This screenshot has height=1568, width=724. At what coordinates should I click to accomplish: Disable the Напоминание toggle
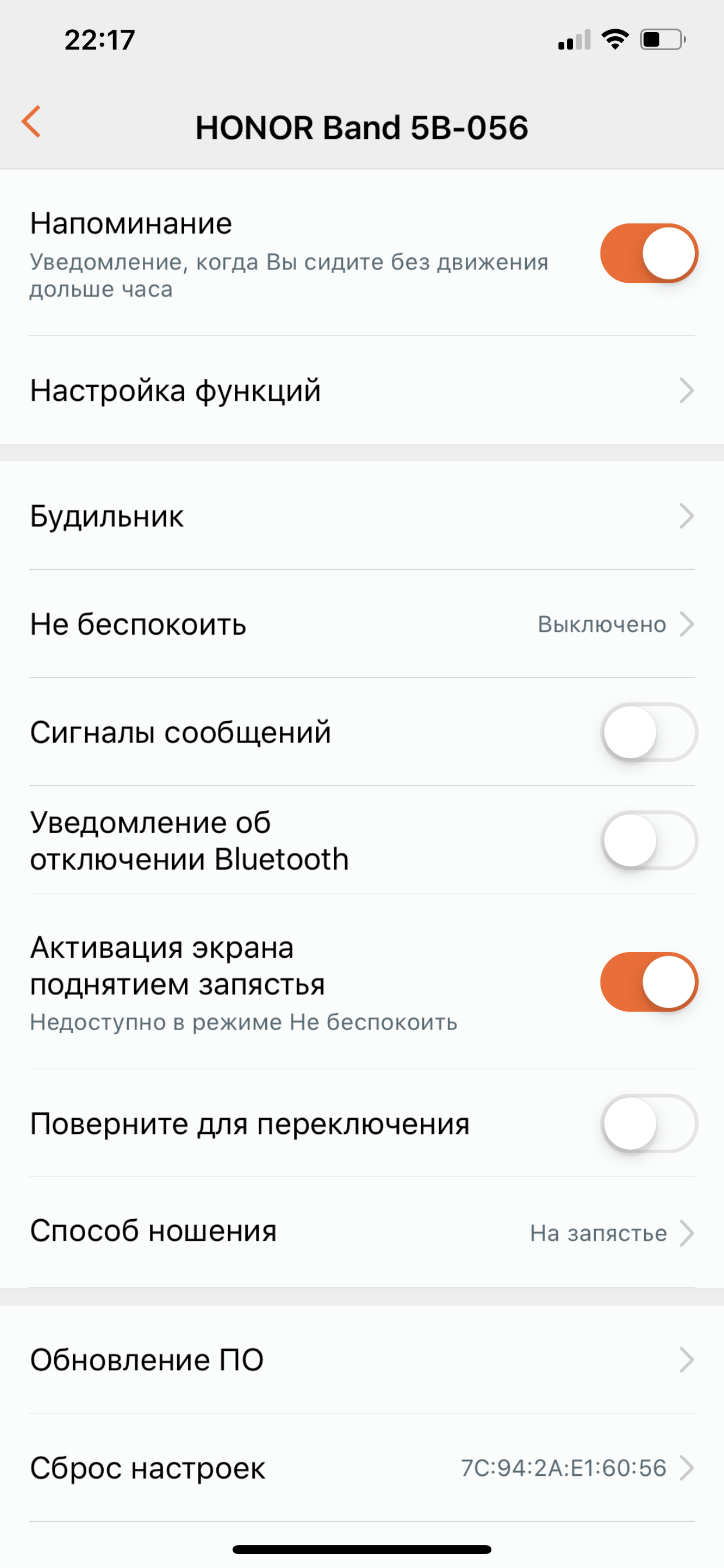pos(649,253)
